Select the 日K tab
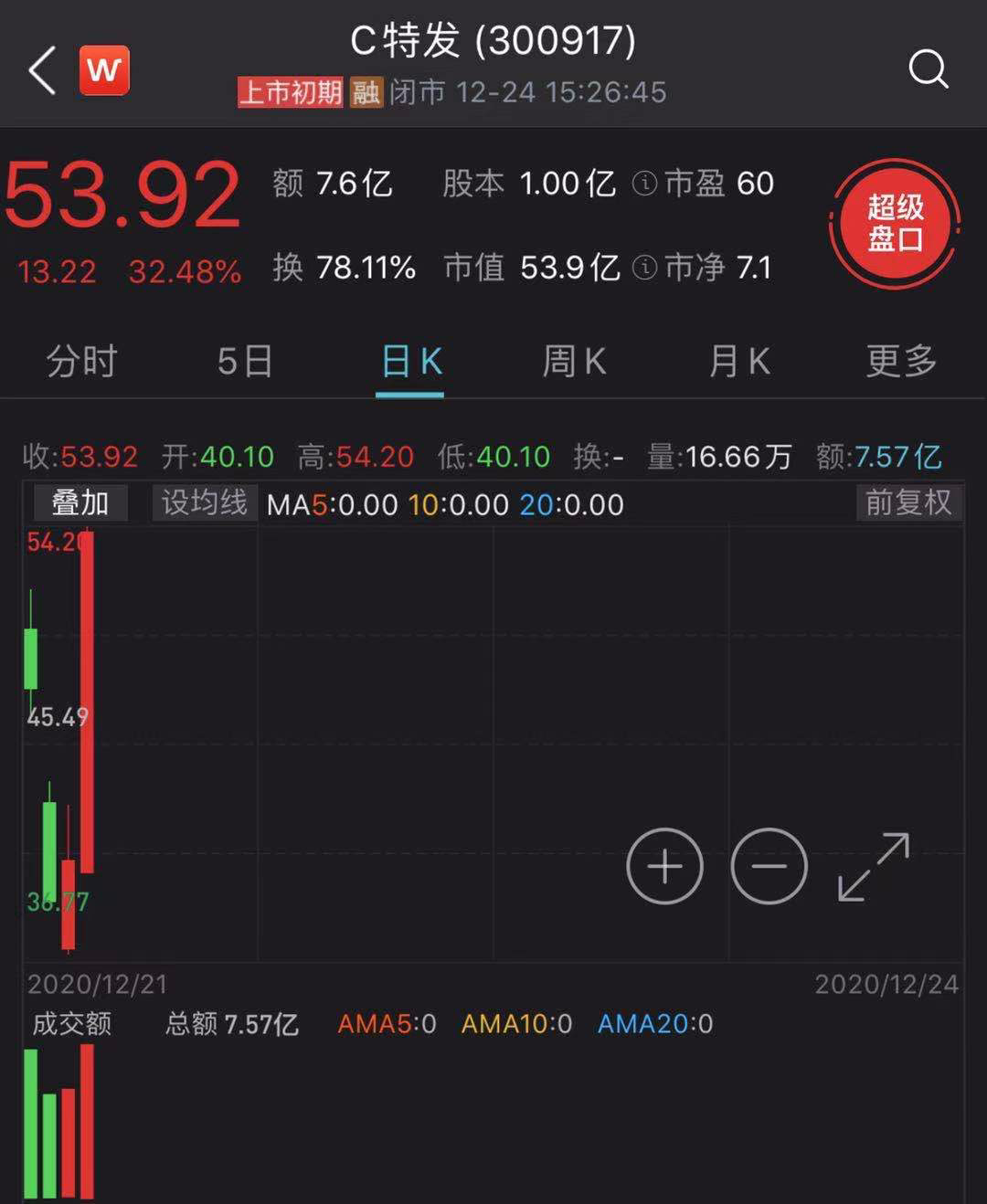This screenshot has height=1204, width=987. (410, 362)
